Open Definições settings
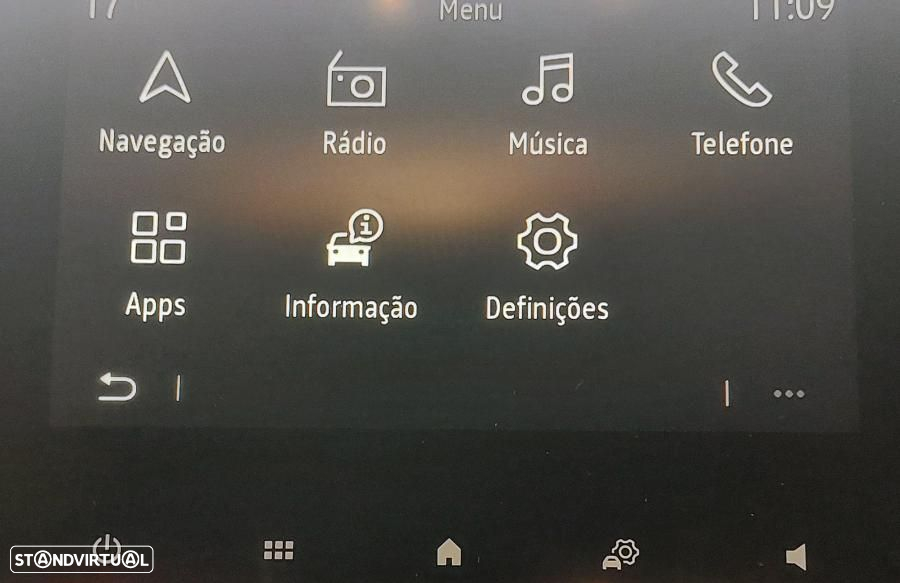The height and width of the screenshot is (583, 900). 547,266
